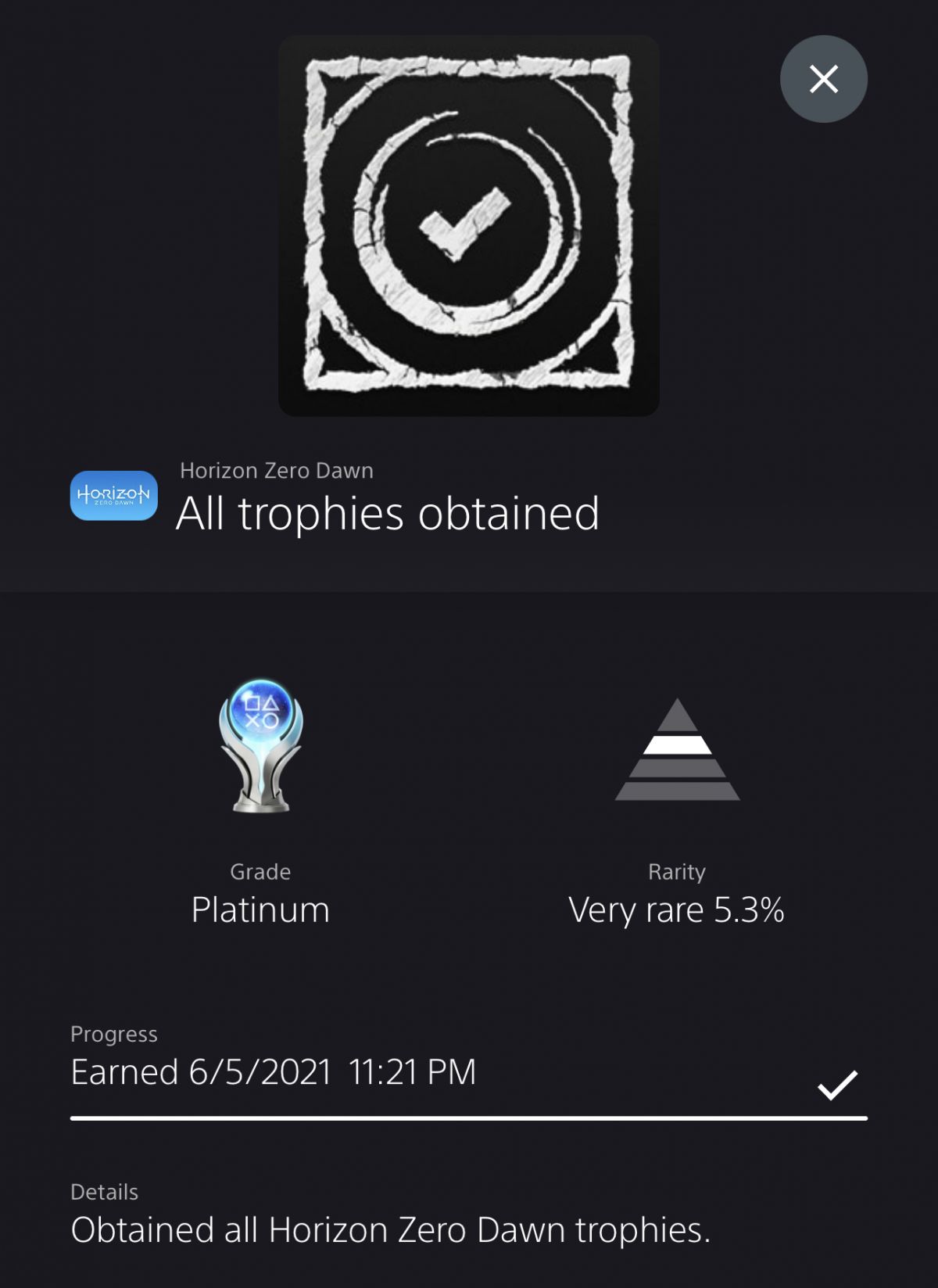Close the trophy details screen
The height and width of the screenshot is (1288, 938).
[x=823, y=79]
